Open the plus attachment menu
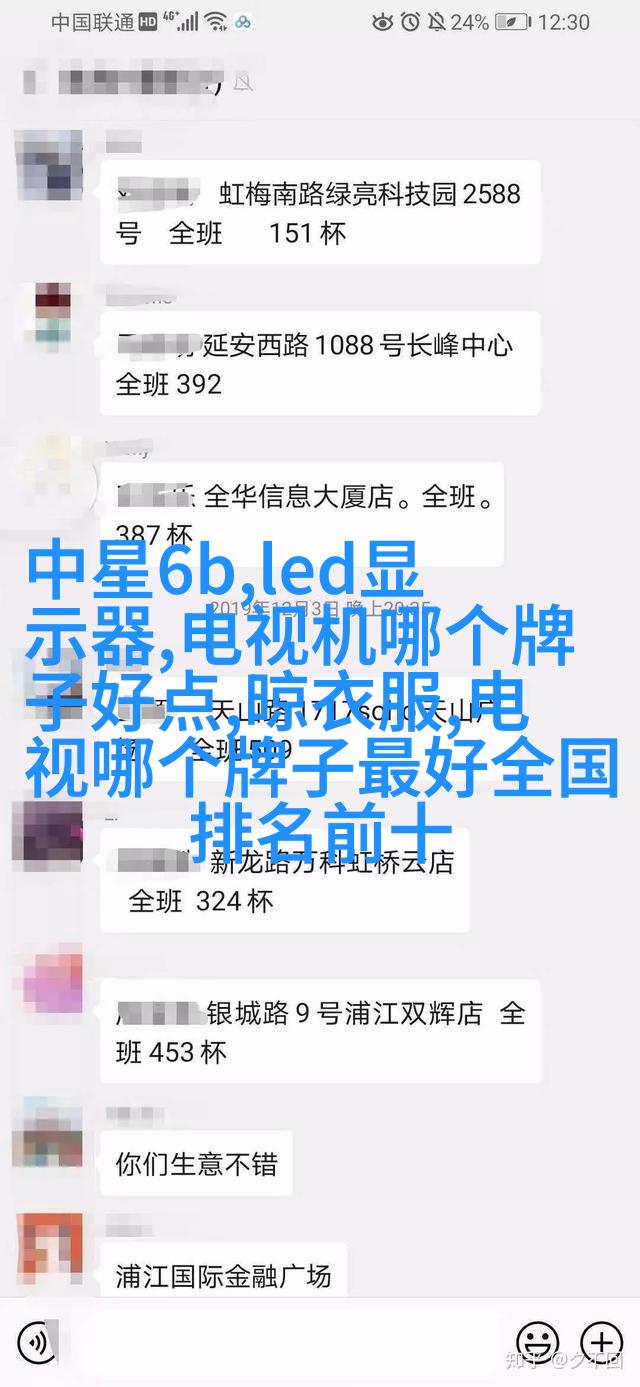 pos(601,1341)
